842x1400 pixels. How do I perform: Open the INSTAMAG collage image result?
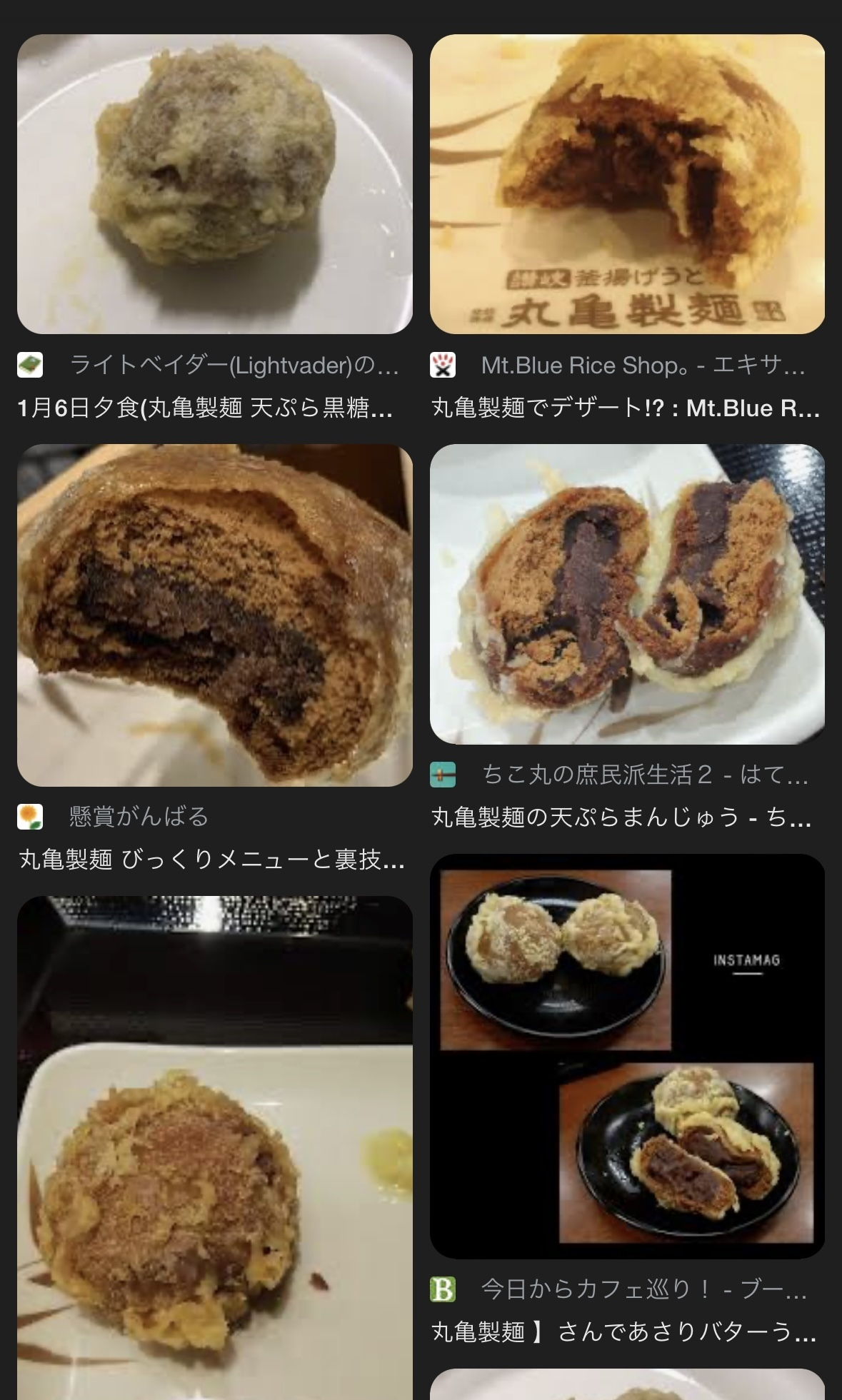point(627,1056)
